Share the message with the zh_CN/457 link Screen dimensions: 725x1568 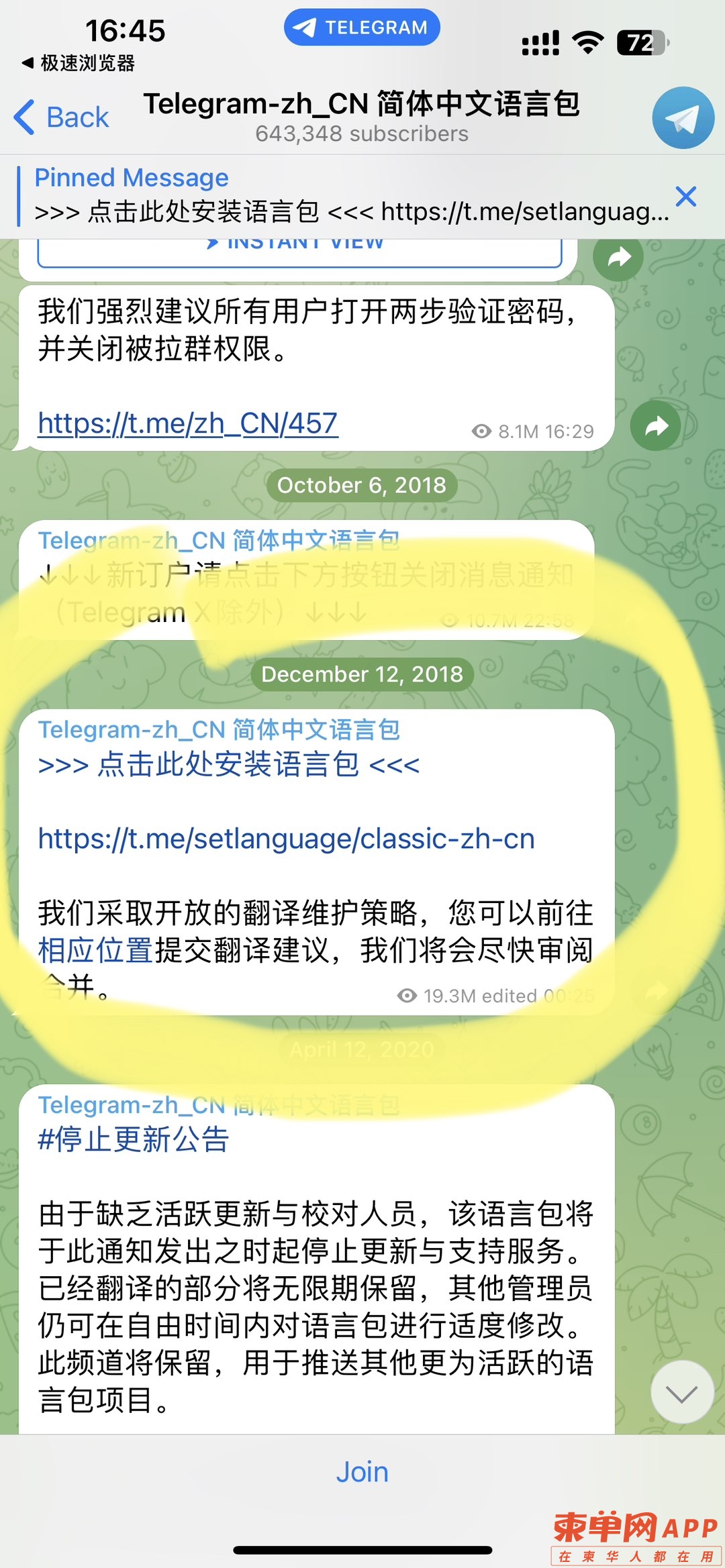(655, 425)
